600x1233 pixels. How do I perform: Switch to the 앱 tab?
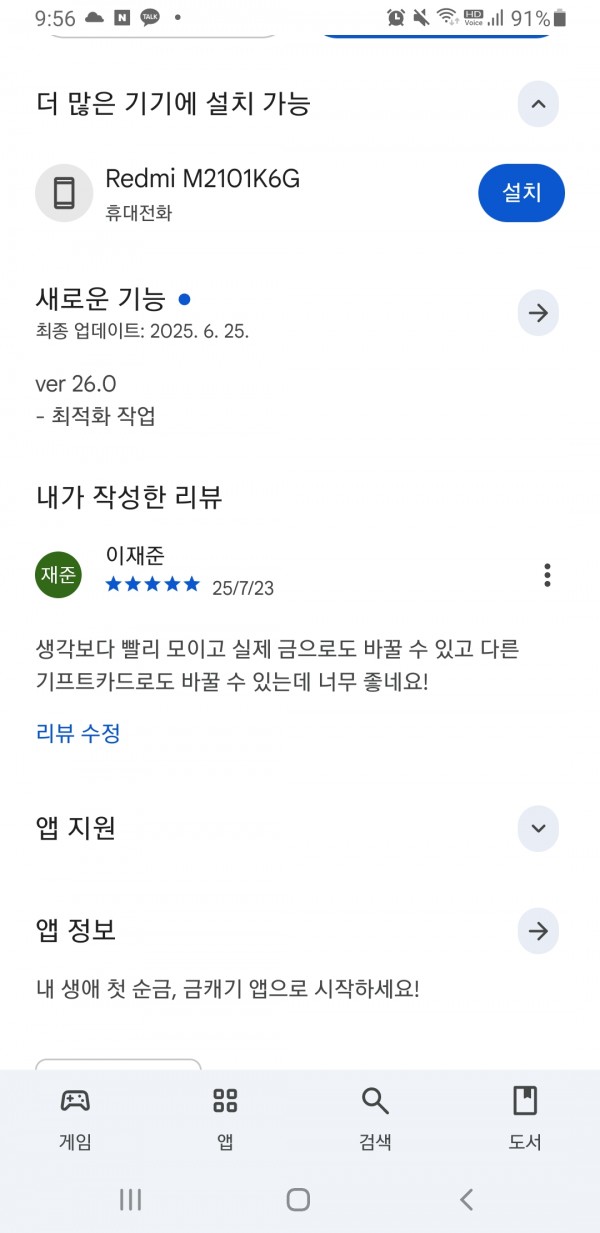[225, 1118]
